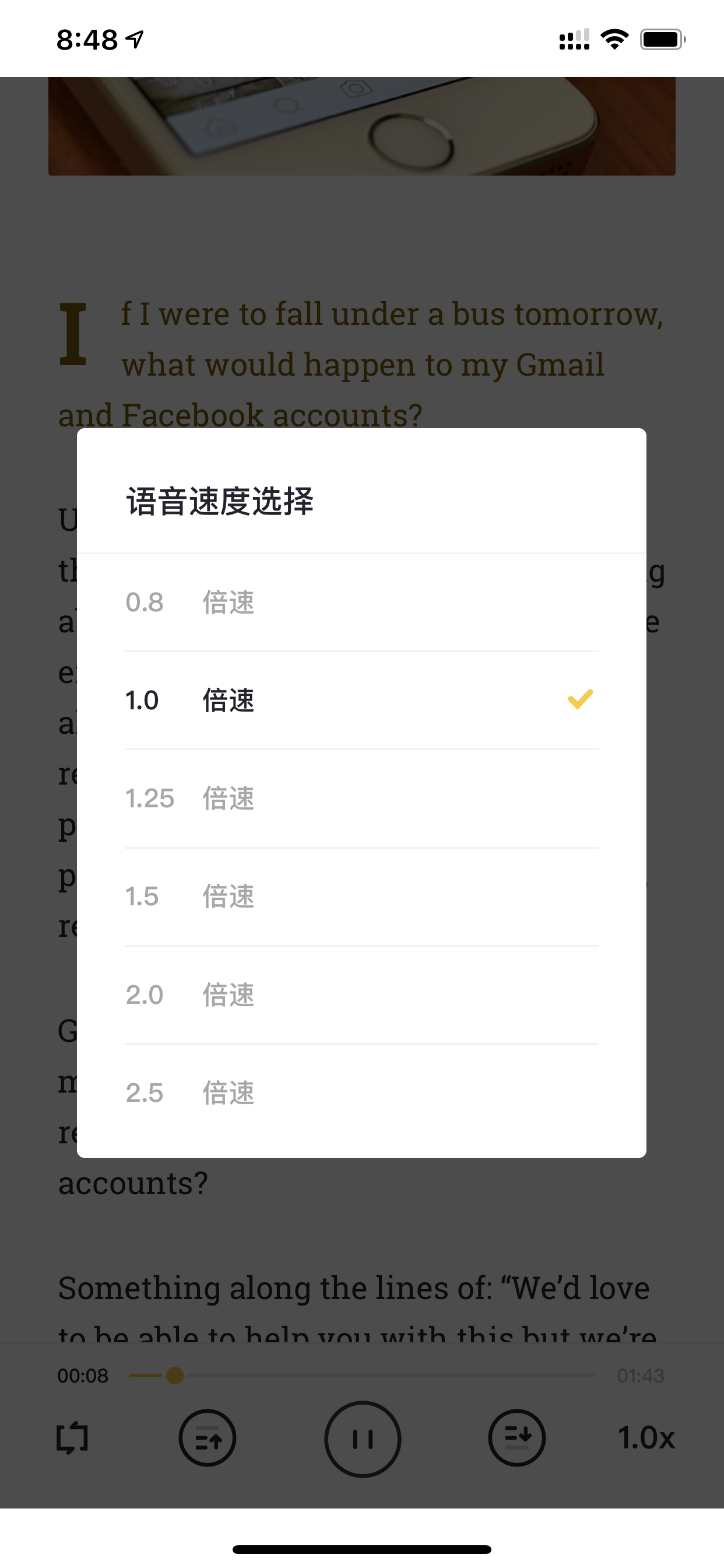Pick the 1.5 倍速 speed option
The height and width of the screenshot is (1568, 724).
[x=361, y=897]
